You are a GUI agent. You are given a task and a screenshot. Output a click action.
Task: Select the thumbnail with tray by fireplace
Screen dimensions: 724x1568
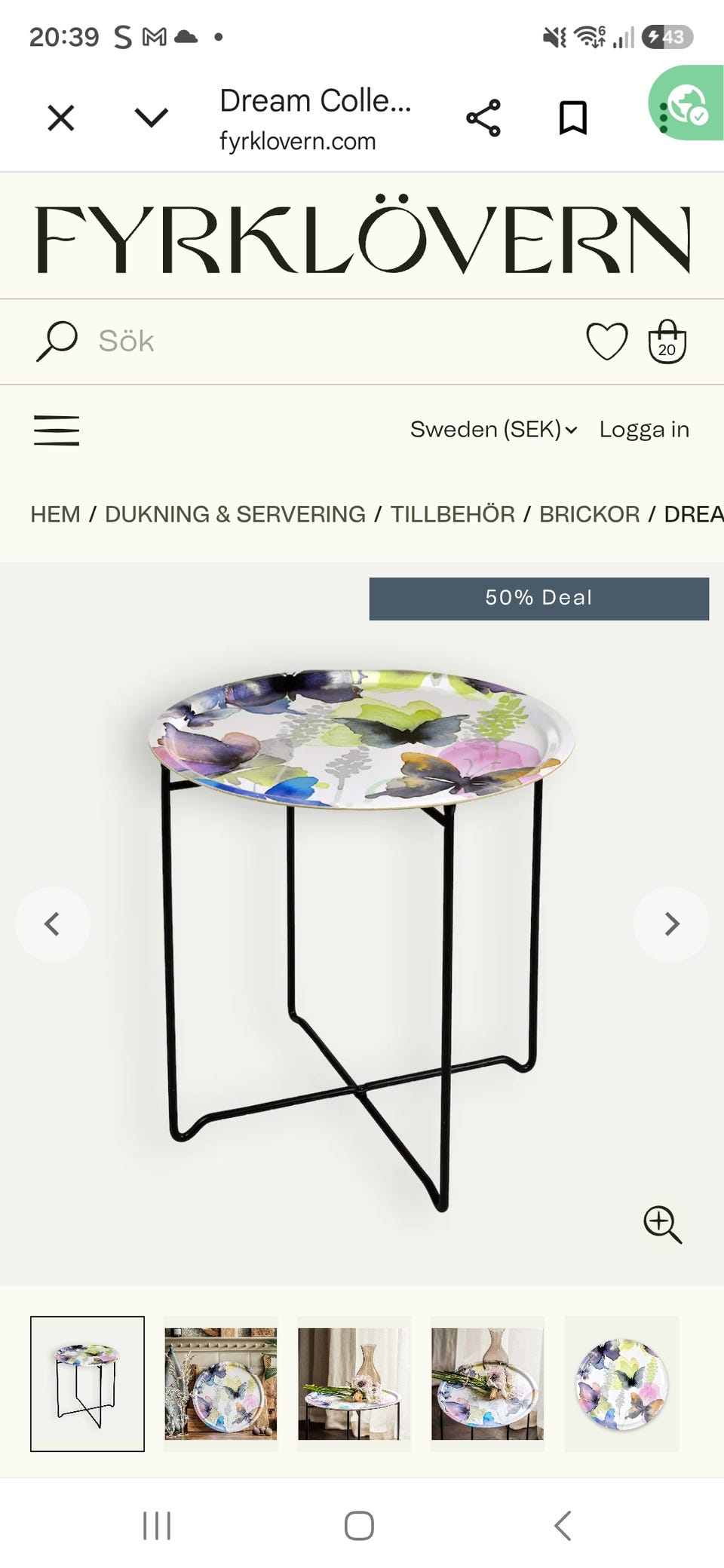click(x=221, y=1383)
